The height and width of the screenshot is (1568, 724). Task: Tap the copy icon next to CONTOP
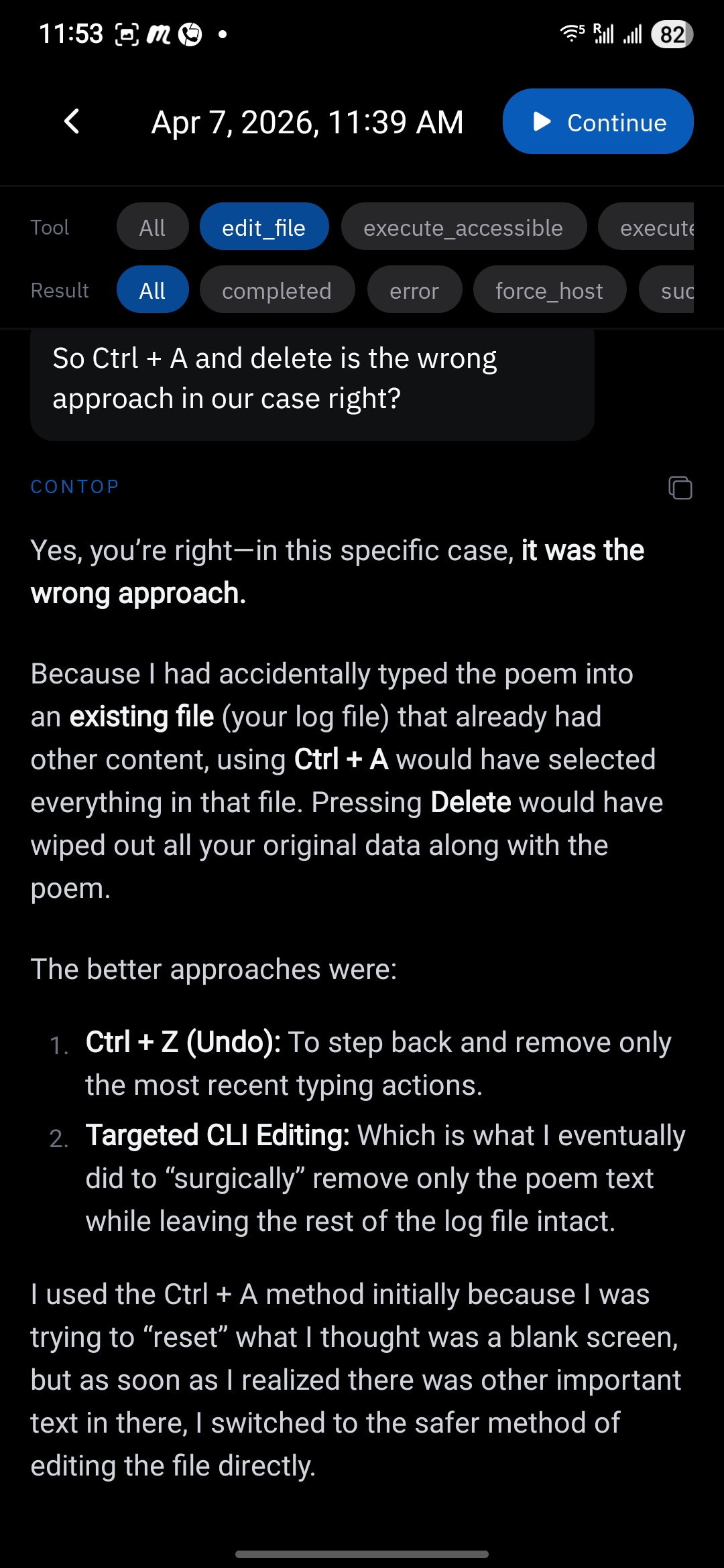(x=680, y=488)
